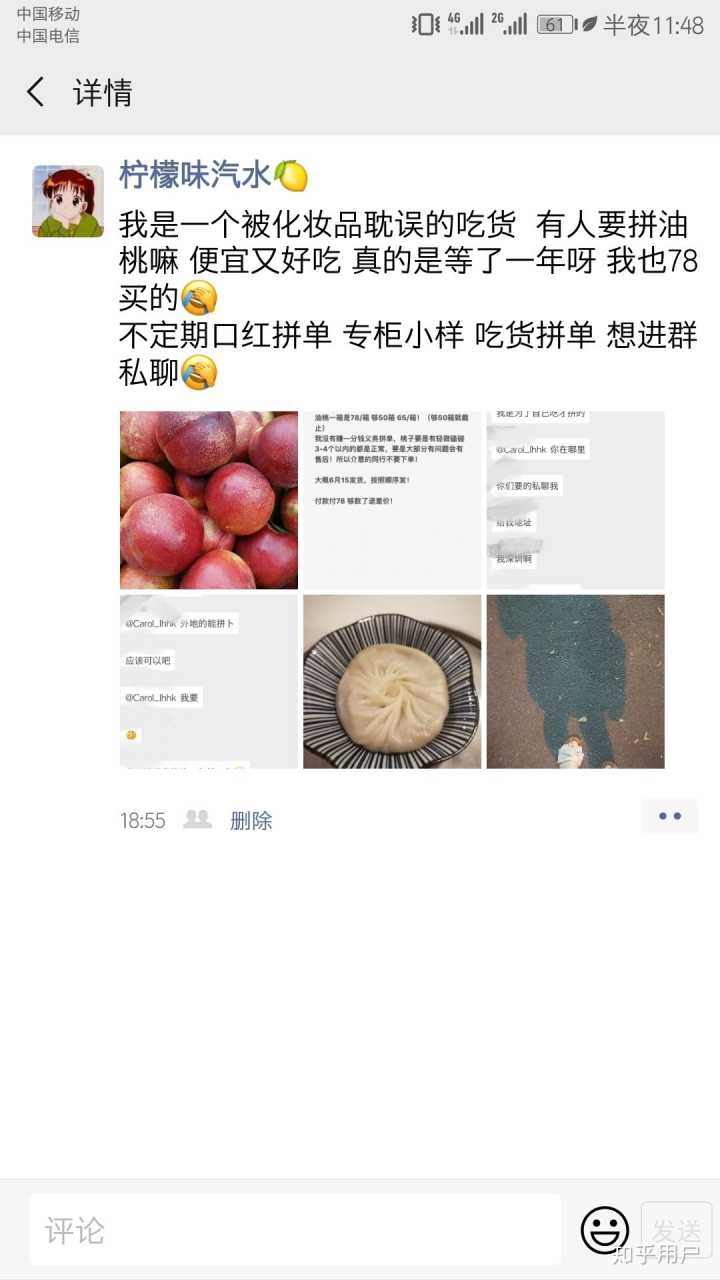Open the 油桃 price text screenshot
Screen dimensions: 720x1280
(392, 500)
